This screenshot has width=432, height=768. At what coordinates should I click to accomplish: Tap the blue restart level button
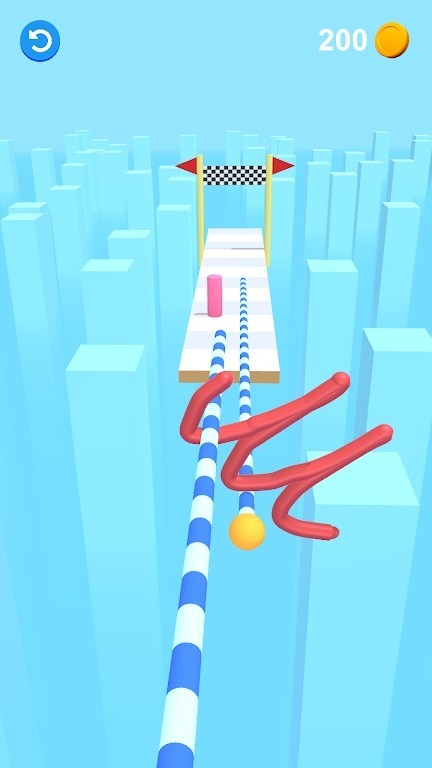[40, 41]
